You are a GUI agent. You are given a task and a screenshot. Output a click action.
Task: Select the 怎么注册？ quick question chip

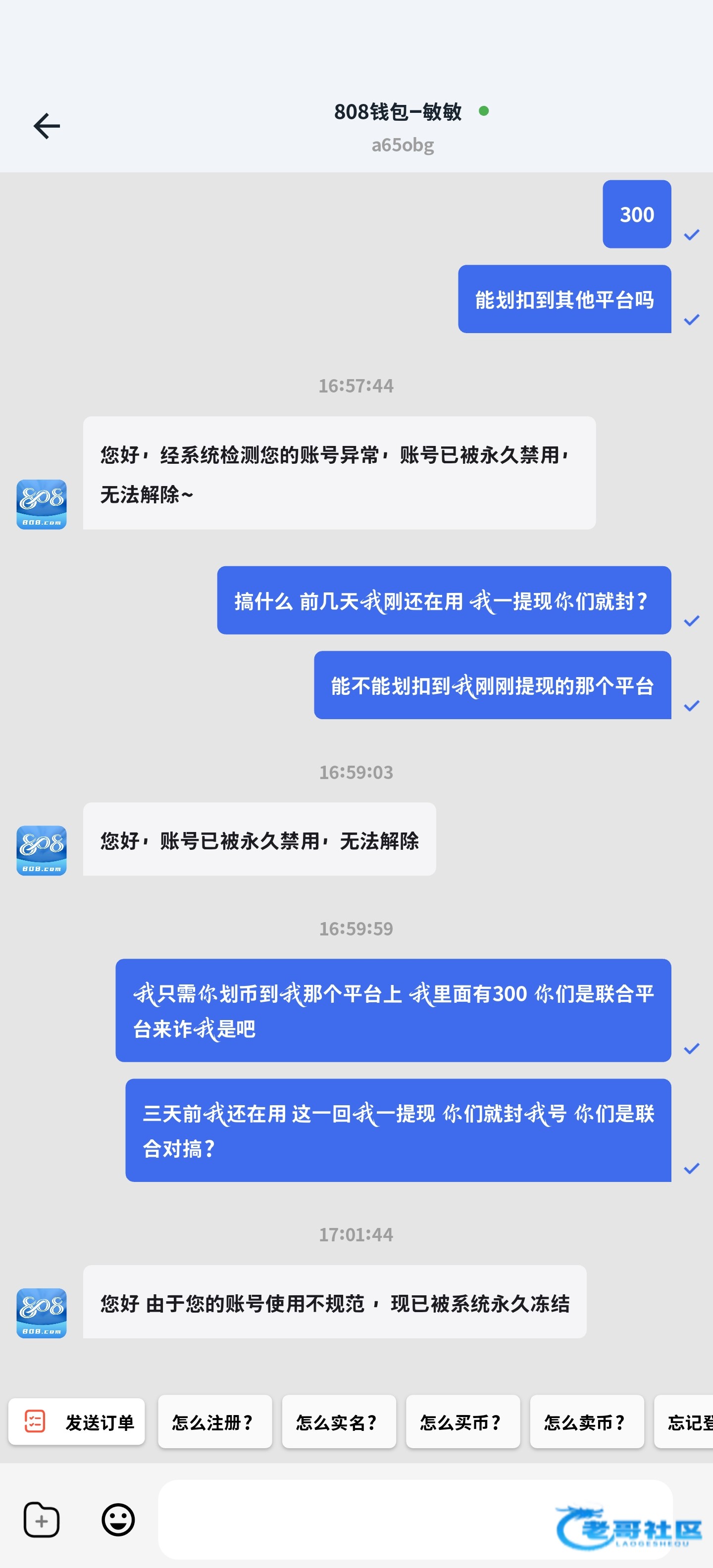tap(215, 1422)
